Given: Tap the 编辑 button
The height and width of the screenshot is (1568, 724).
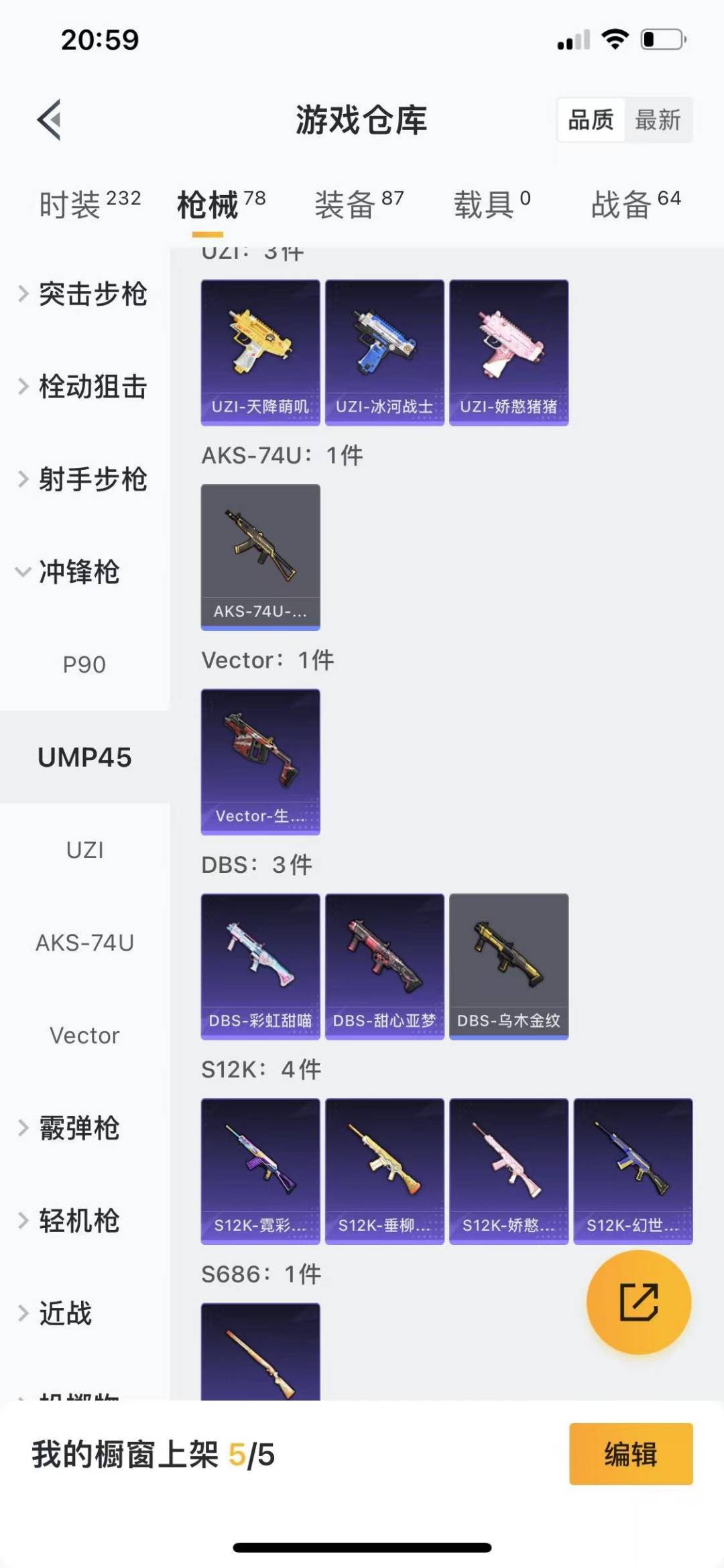Looking at the screenshot, I should tap(631, 1454).
